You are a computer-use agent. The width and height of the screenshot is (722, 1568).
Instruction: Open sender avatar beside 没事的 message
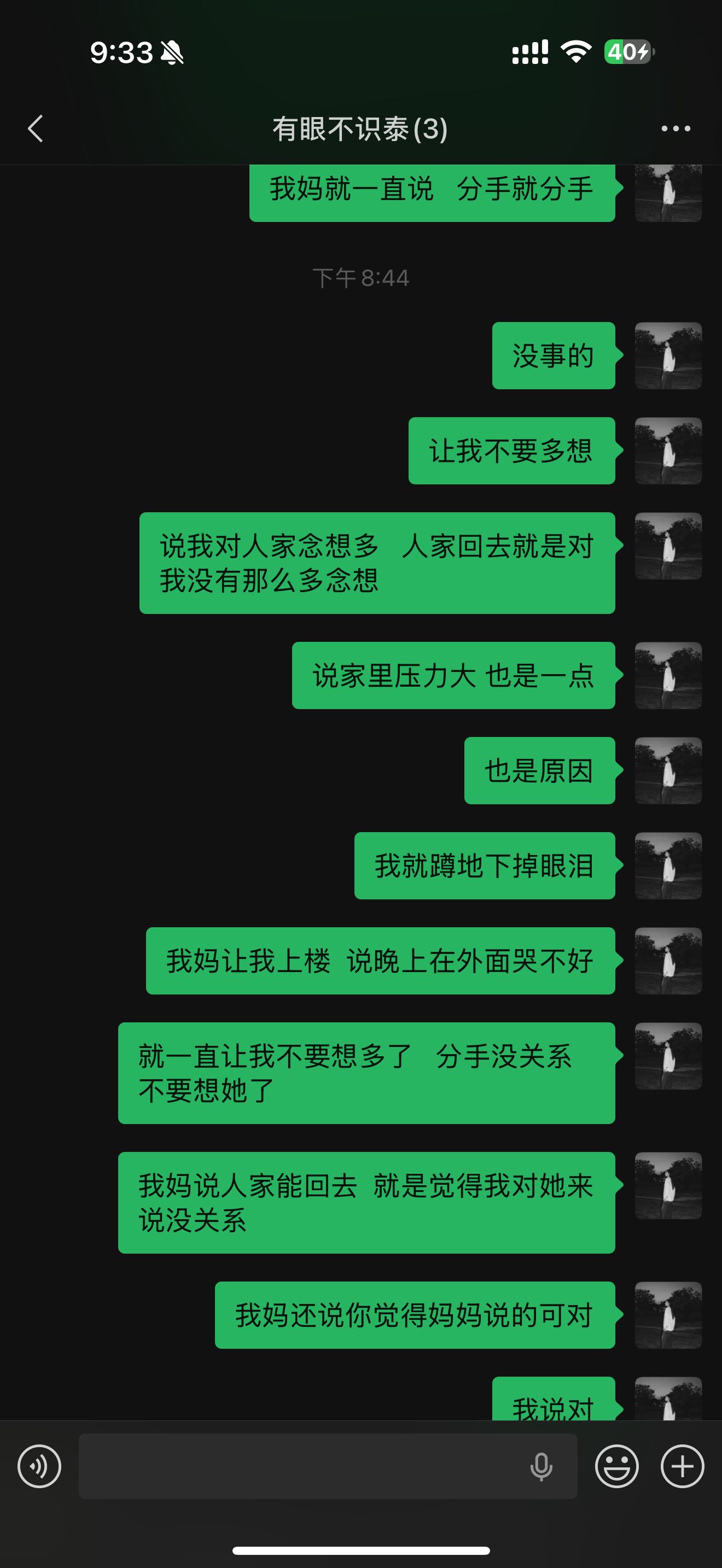point(668,355)
